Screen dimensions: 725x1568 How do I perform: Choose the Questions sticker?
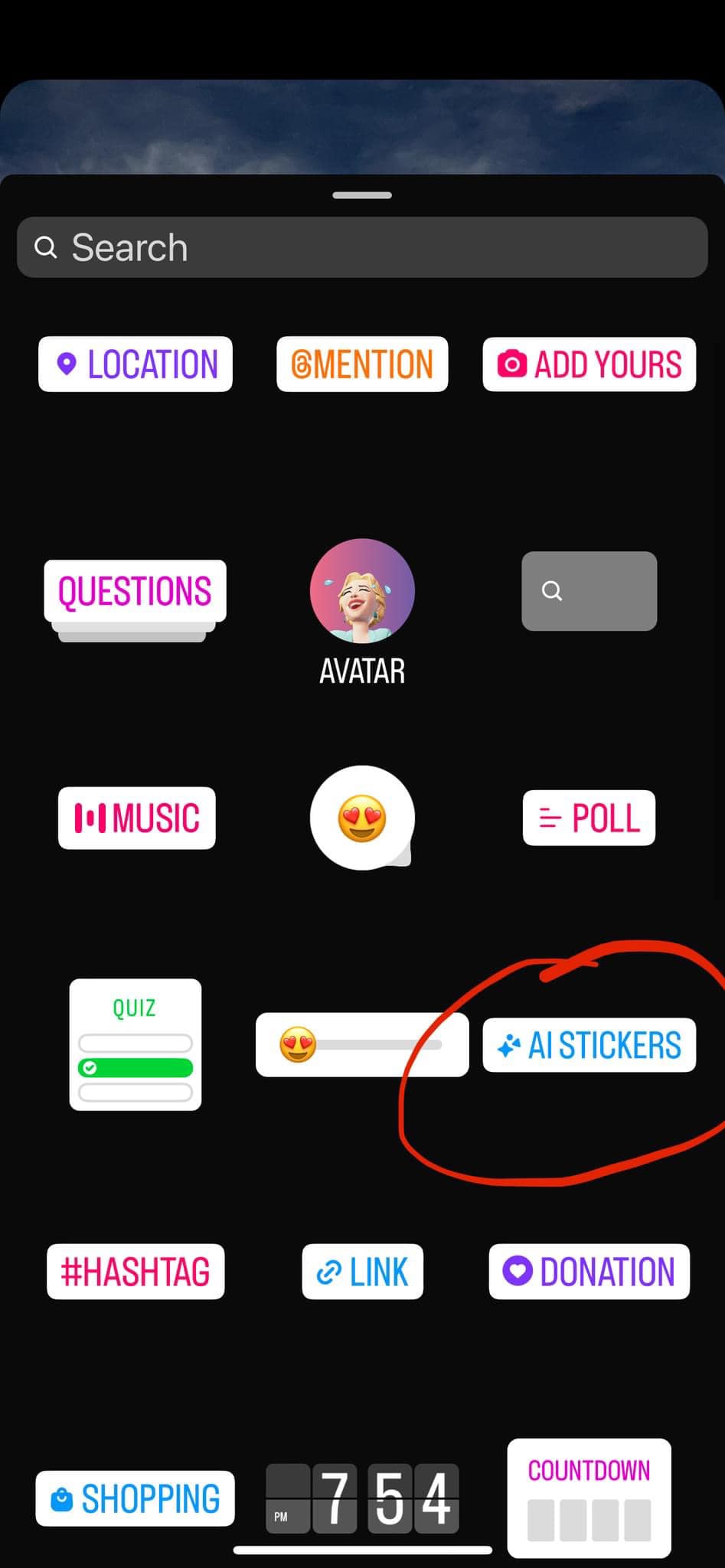[135, 599]
